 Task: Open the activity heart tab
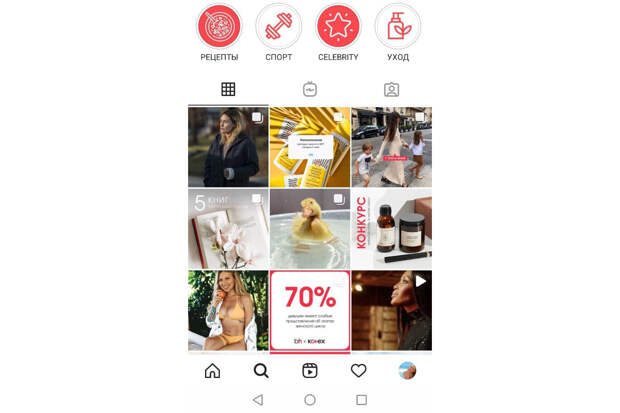pos(358,371)
